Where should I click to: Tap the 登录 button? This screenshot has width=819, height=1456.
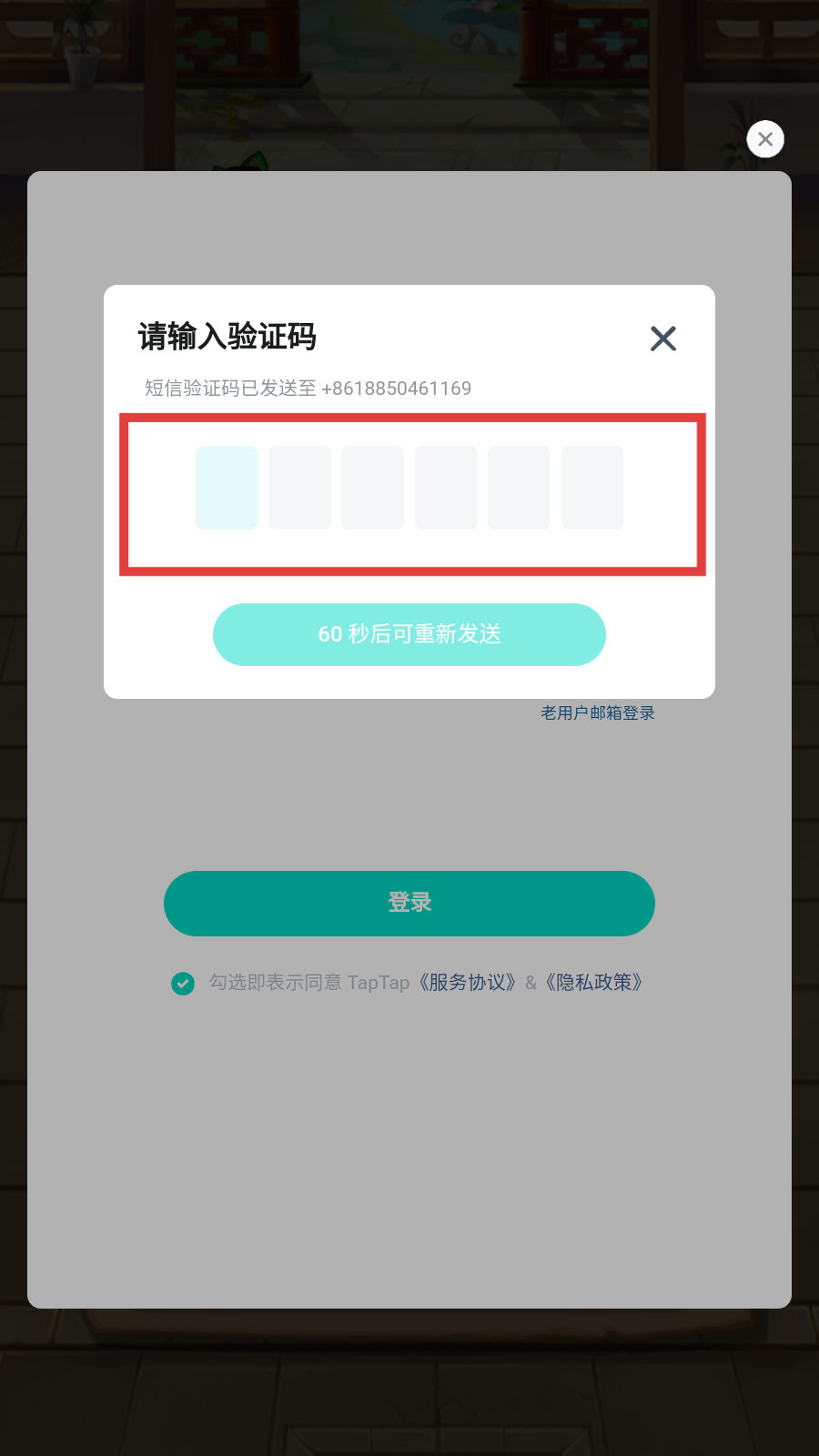point(409,903)
